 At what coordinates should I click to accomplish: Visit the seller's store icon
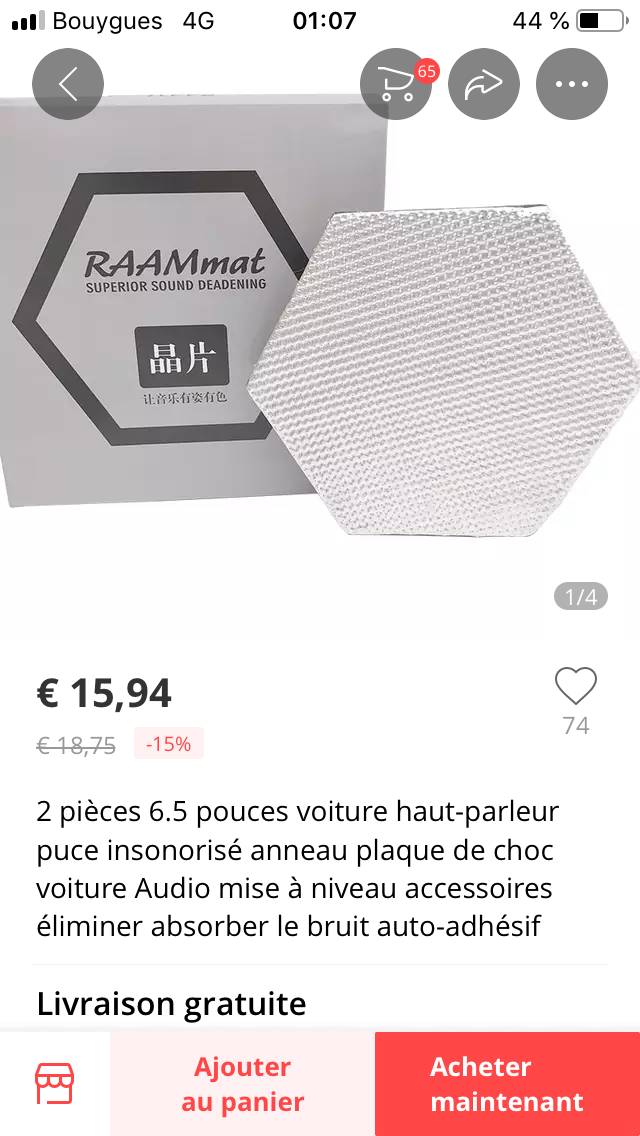tap(55, 1084)
